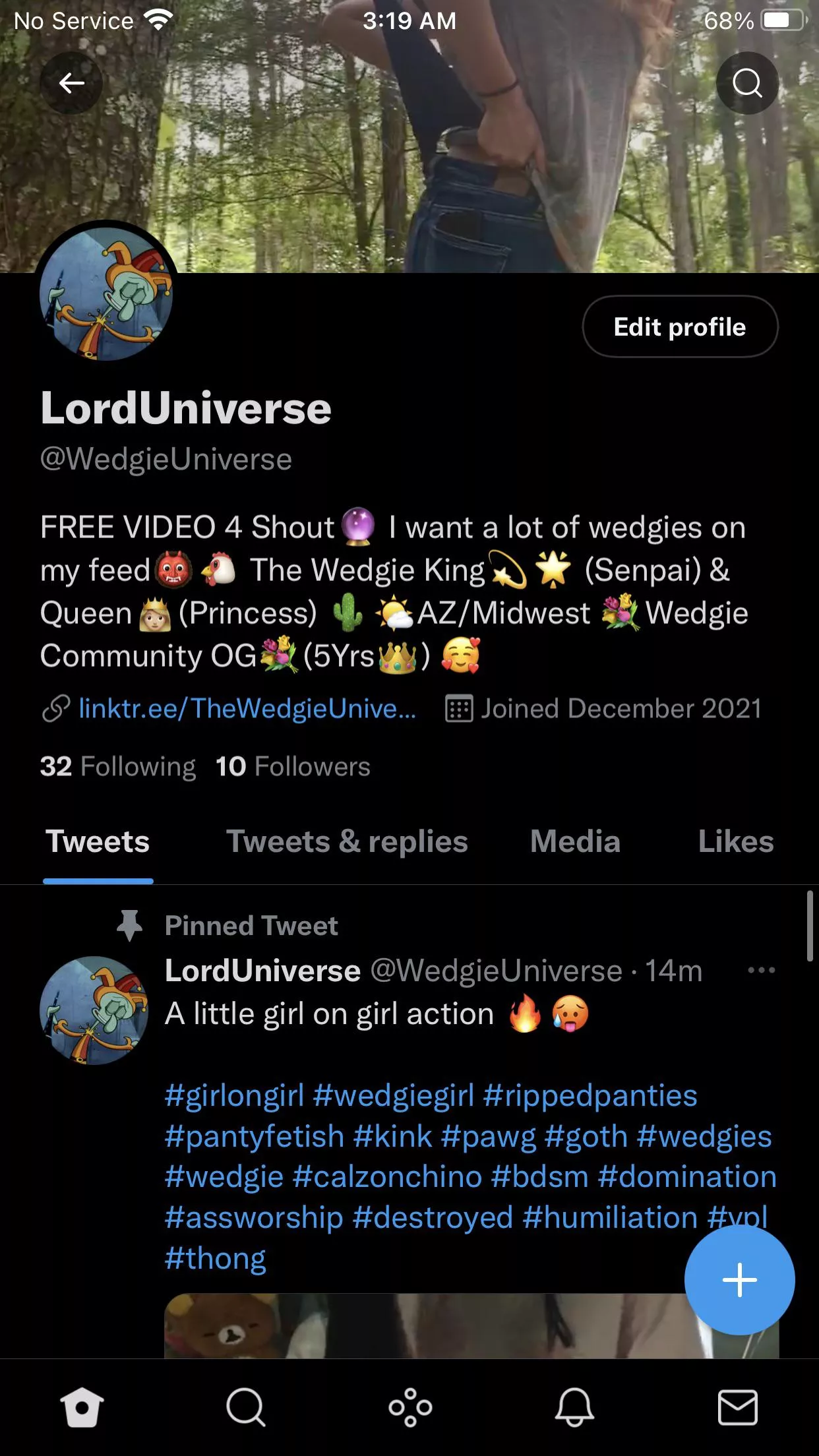This screenshot has width=819, height=1456.
Task: Select the Home icon in bottom navigation
Action: click(x=82, y=1405)
